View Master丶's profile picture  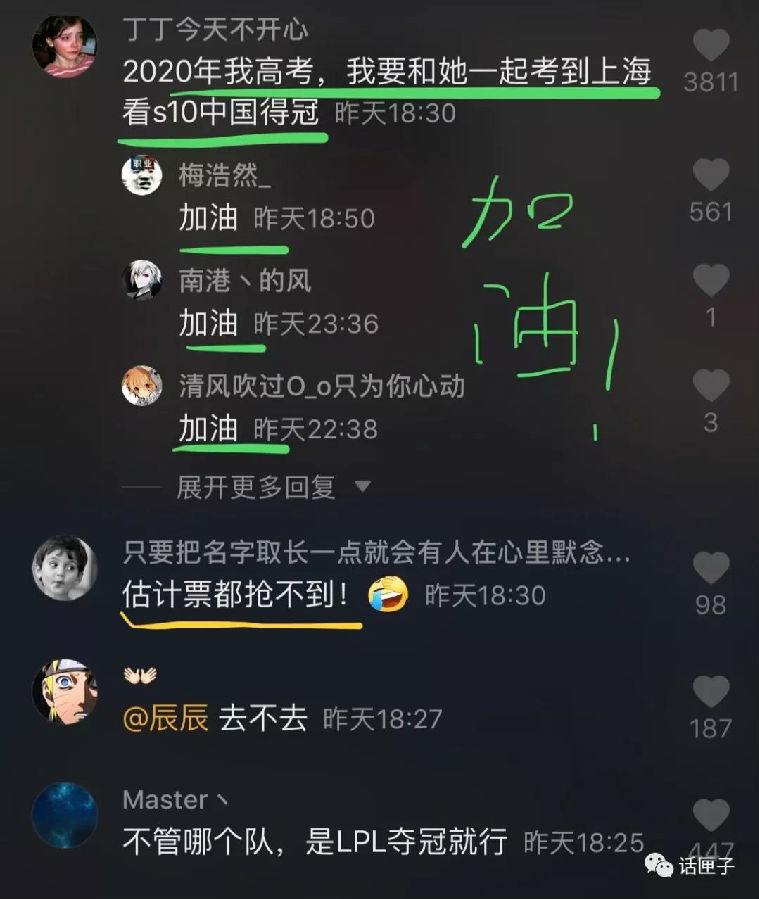click(x=64, y=815)
